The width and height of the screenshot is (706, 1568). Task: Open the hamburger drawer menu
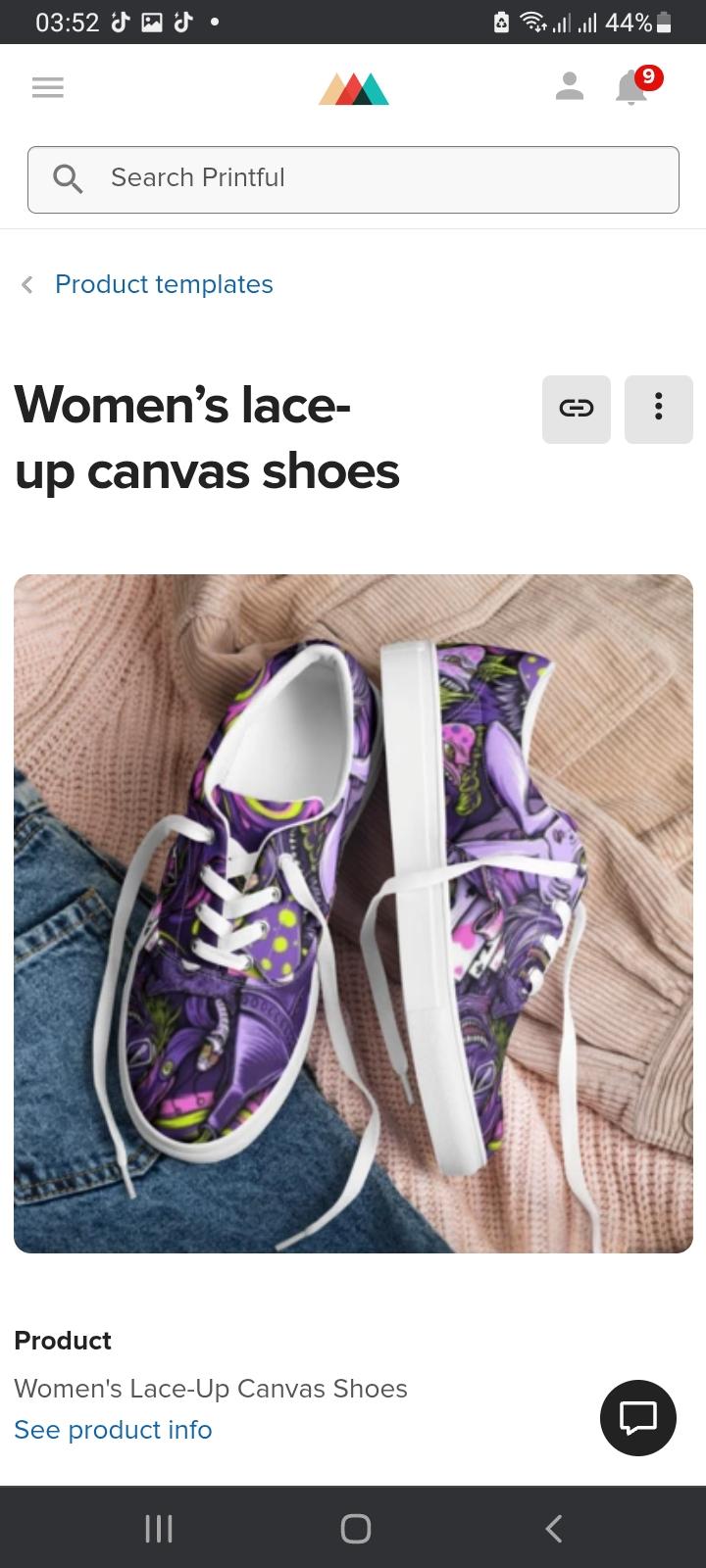coord(47,88)
